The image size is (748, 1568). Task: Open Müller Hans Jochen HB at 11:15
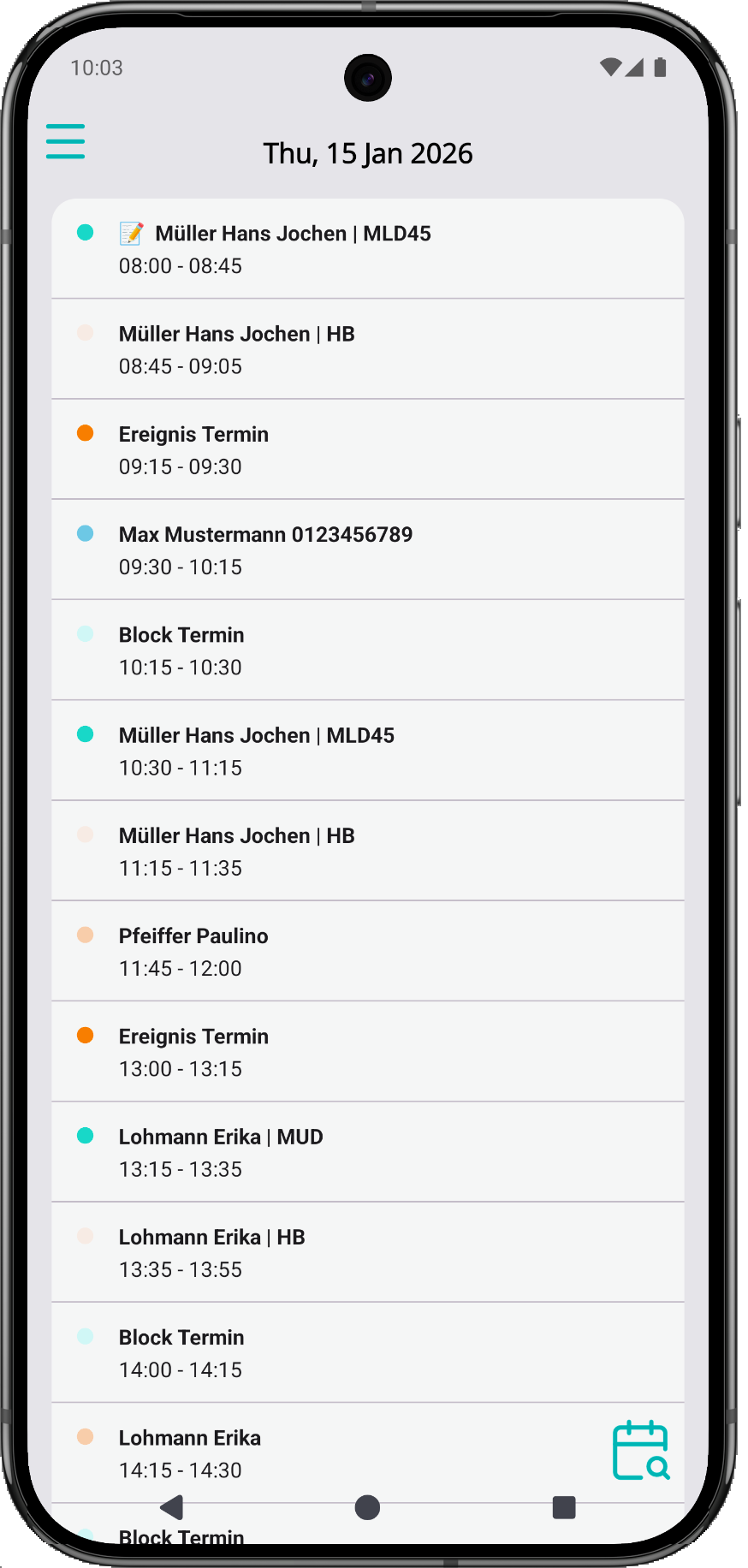pos(368,851)
